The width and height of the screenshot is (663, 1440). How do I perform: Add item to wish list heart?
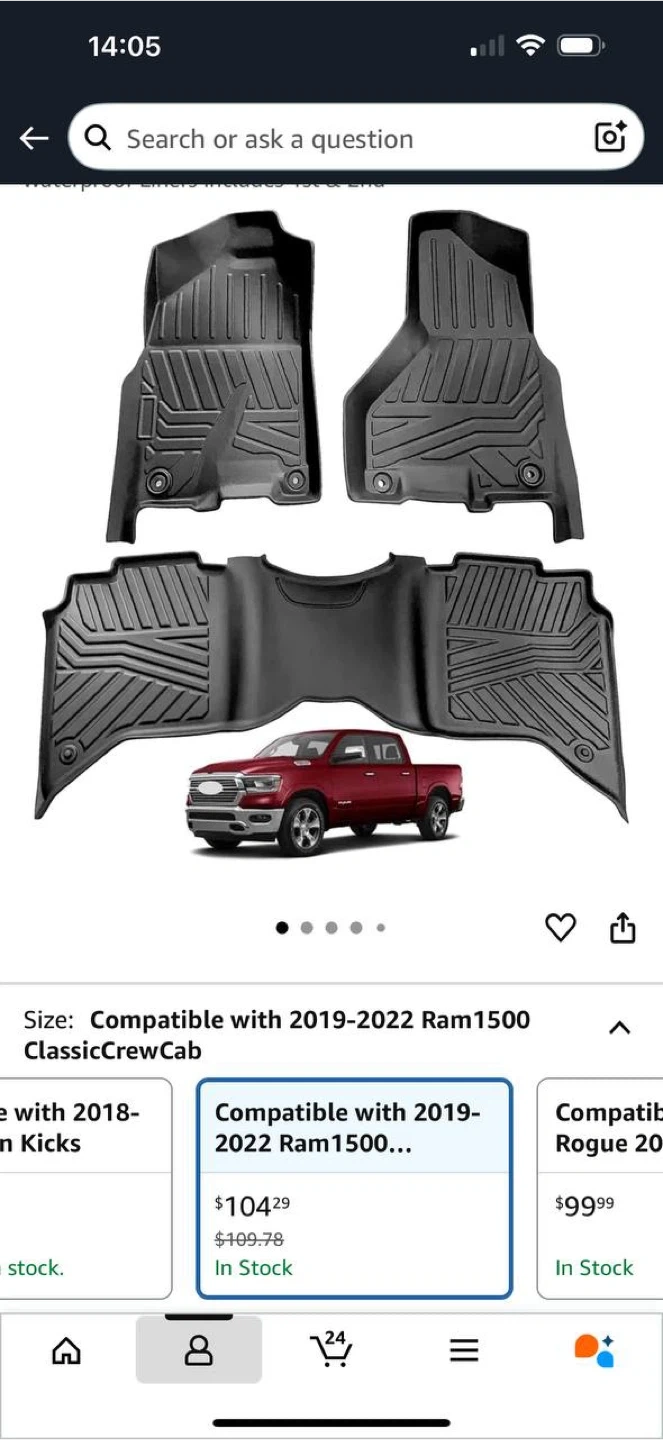tap(560, 928)
